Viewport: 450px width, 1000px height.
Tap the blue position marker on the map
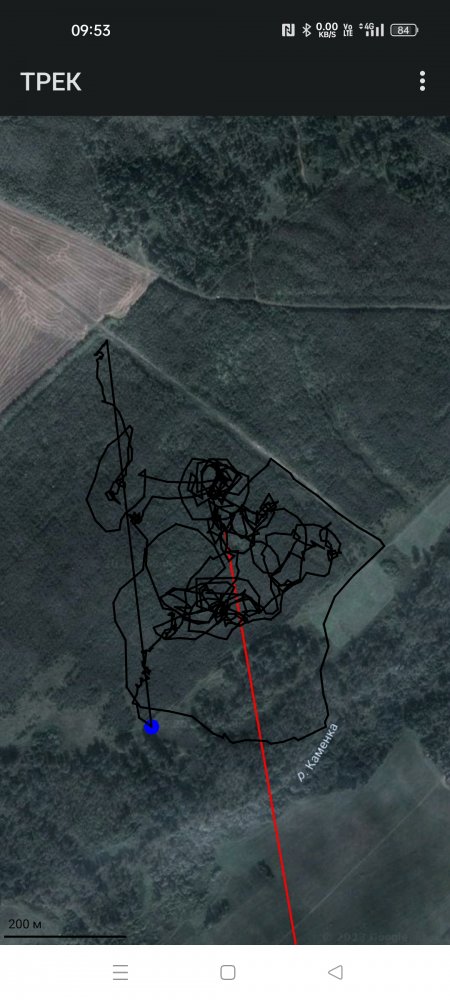pyautogui.click(x=151, y=726)
